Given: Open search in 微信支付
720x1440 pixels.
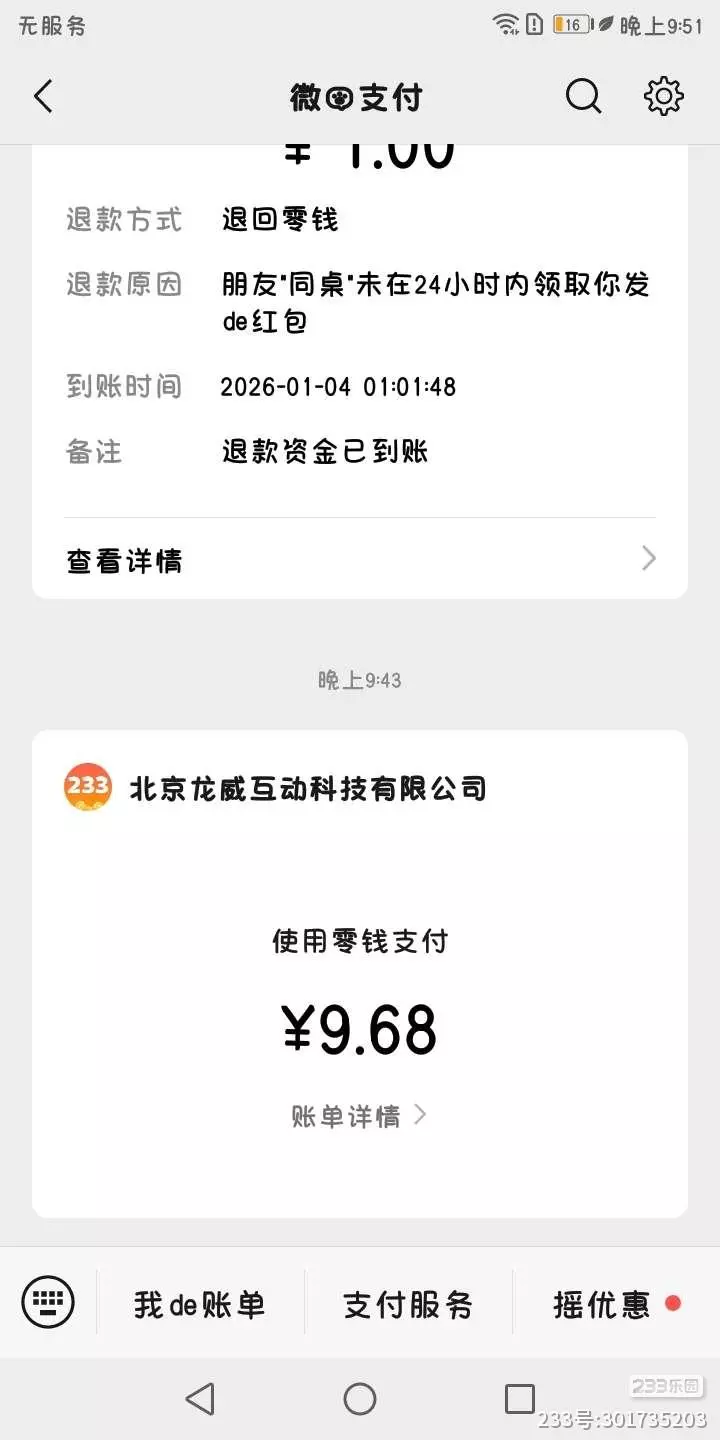Looking at the screenshot, I should pos(583,97).
